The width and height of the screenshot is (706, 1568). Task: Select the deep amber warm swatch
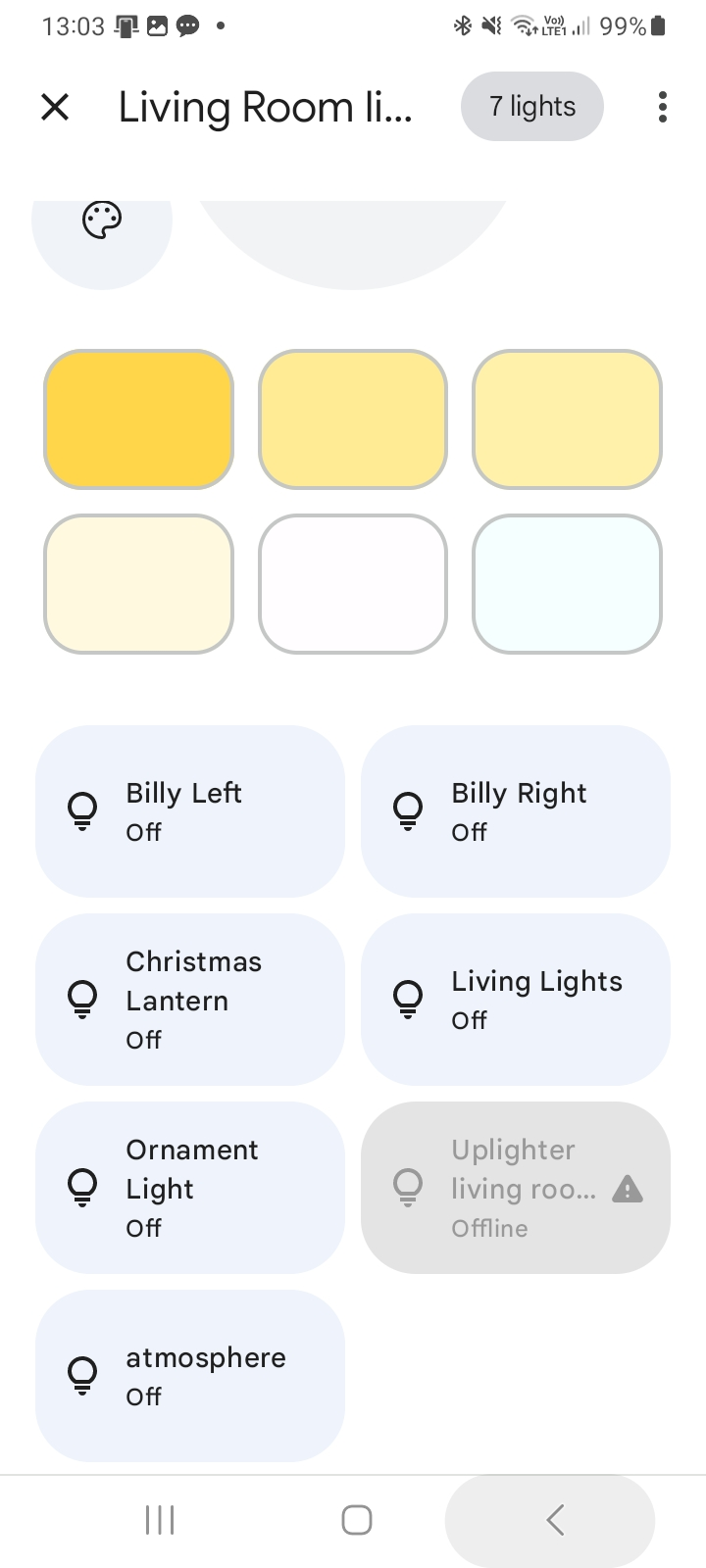[x=139, y=419]
